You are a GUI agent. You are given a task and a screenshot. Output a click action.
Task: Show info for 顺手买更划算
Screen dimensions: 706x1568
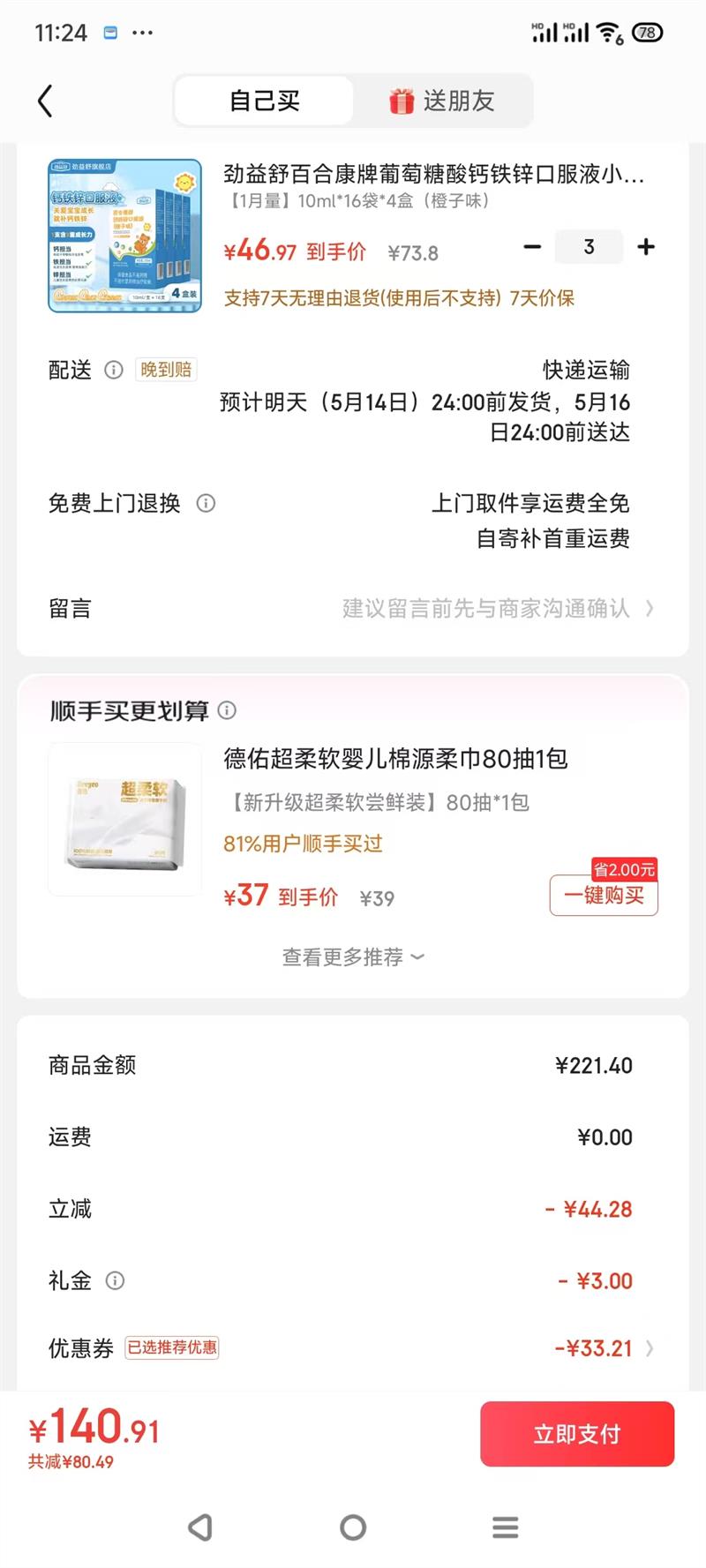pyautogui.click(x=227, y=710)
